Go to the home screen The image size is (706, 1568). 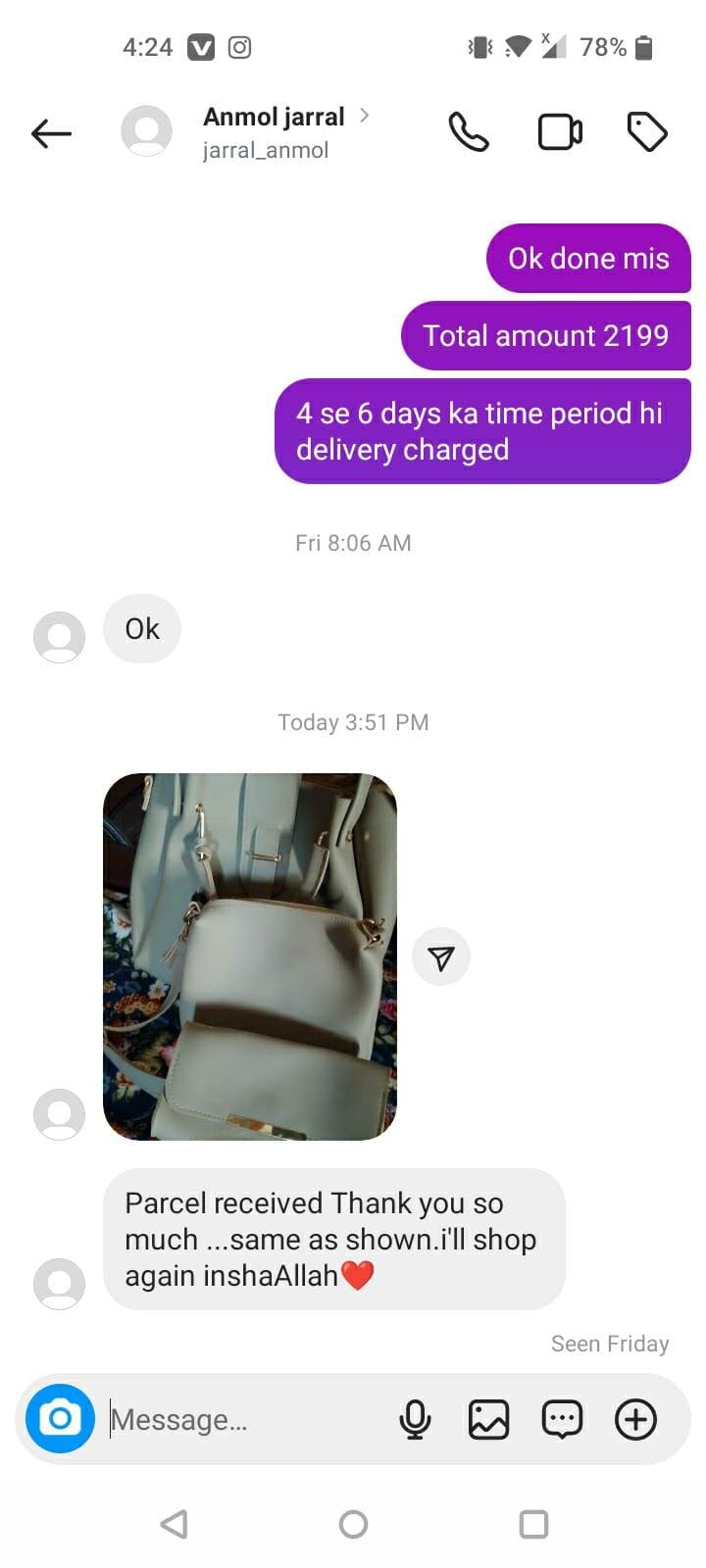[x=353, y=1524]
